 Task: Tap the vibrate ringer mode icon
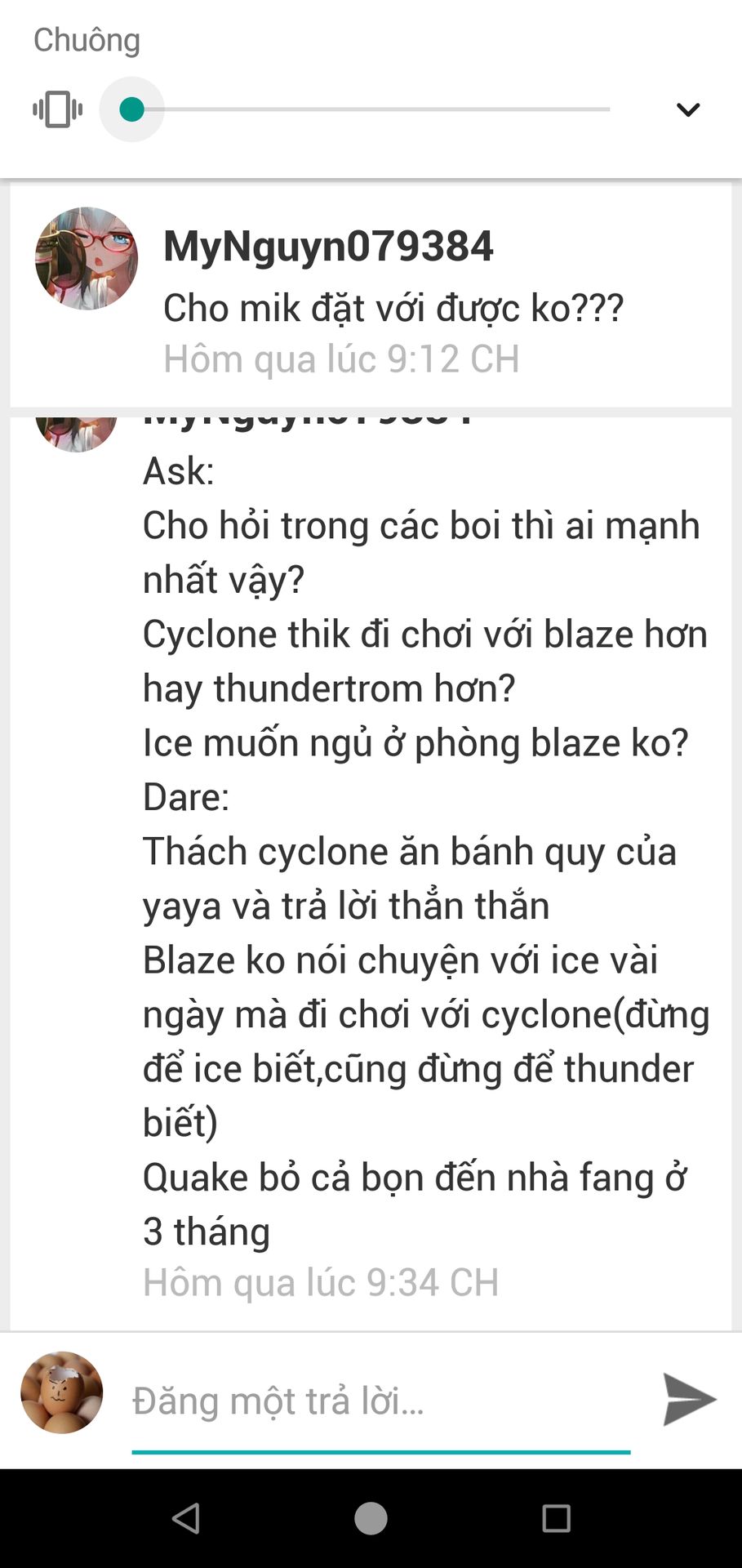tap(57, 109)
